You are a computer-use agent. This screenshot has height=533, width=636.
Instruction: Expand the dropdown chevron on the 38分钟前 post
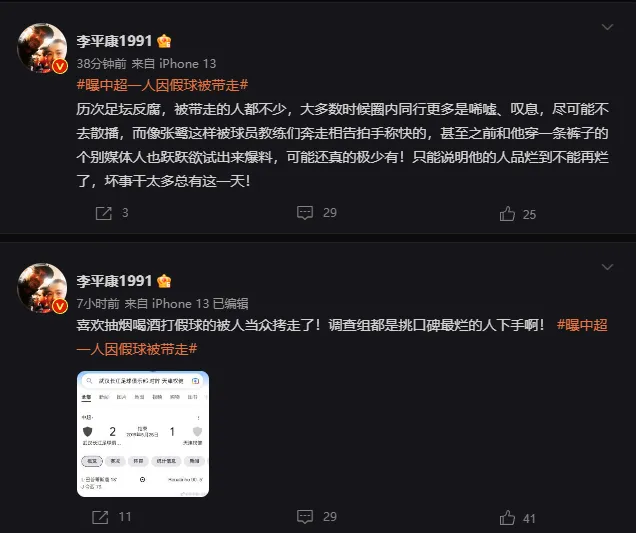pos(607,29)
